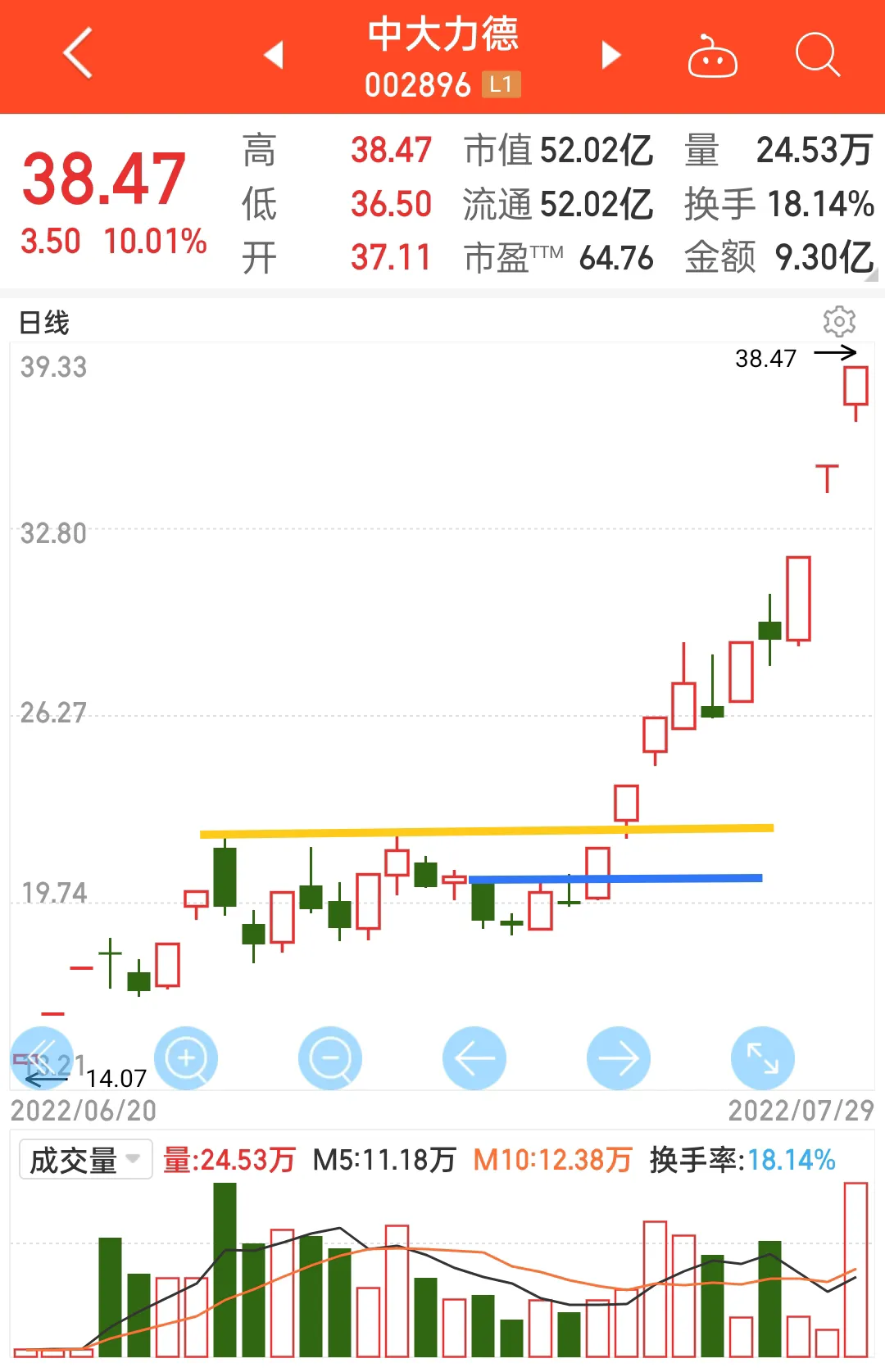Switch to the next stock

click(610, 55)
